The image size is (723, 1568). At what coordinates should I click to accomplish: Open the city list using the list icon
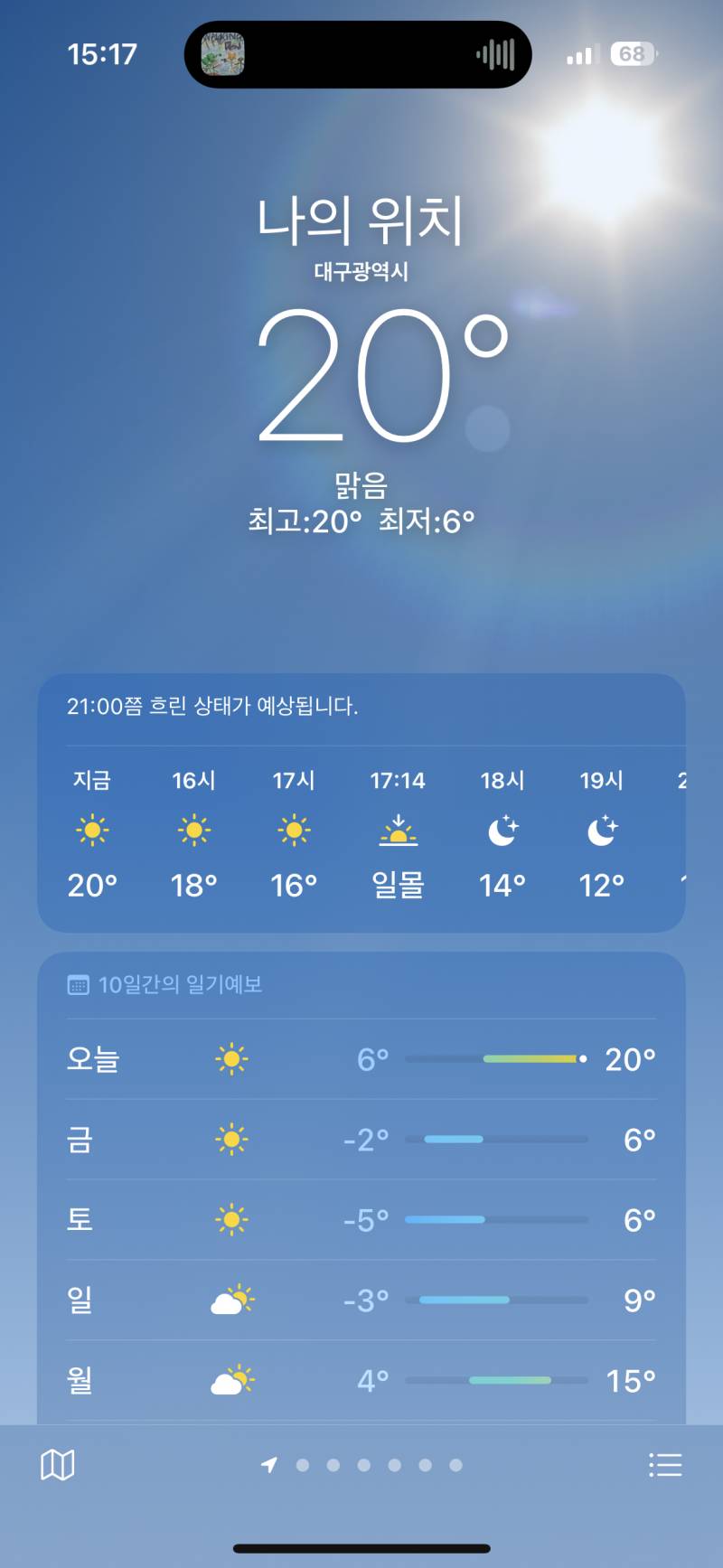[666, 1464]
